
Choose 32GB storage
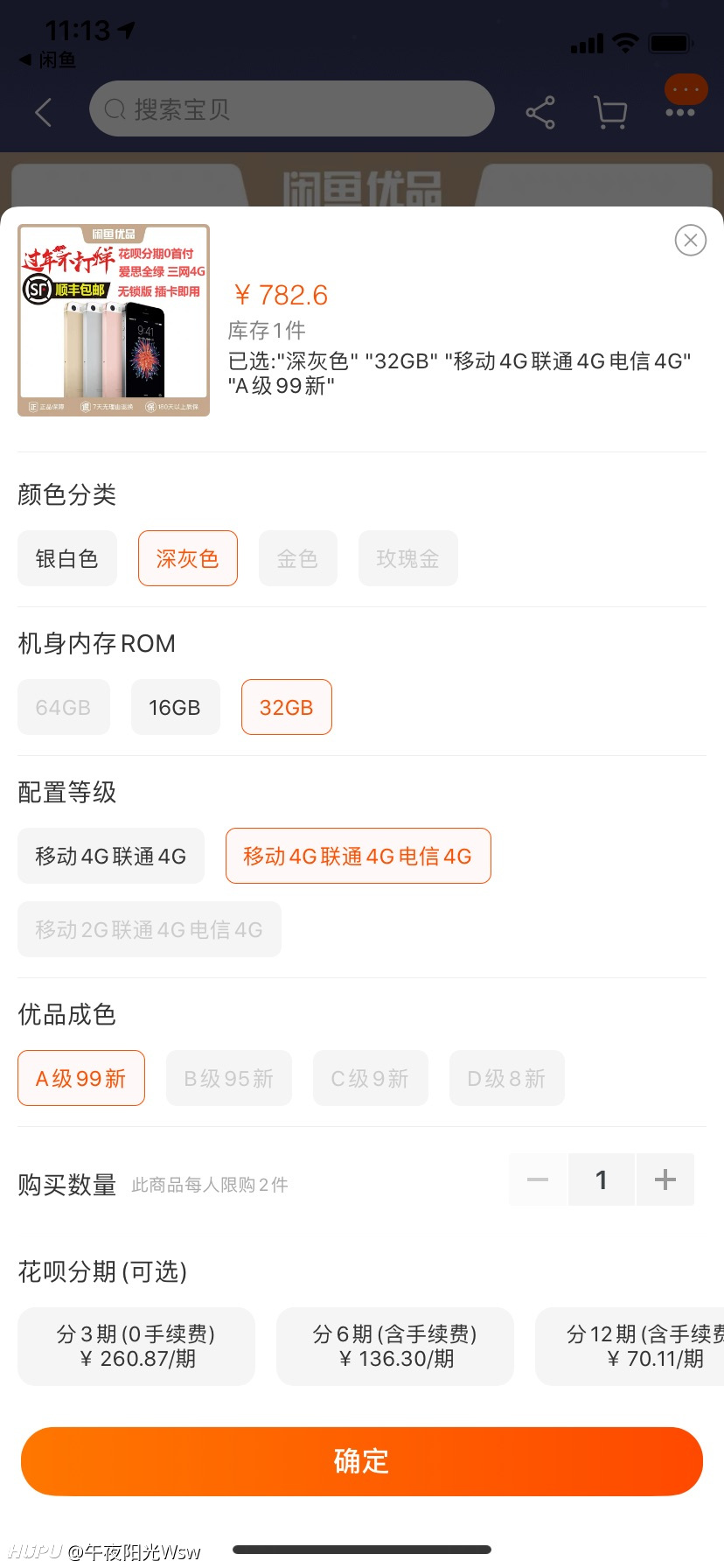click(x=287, y=707)
